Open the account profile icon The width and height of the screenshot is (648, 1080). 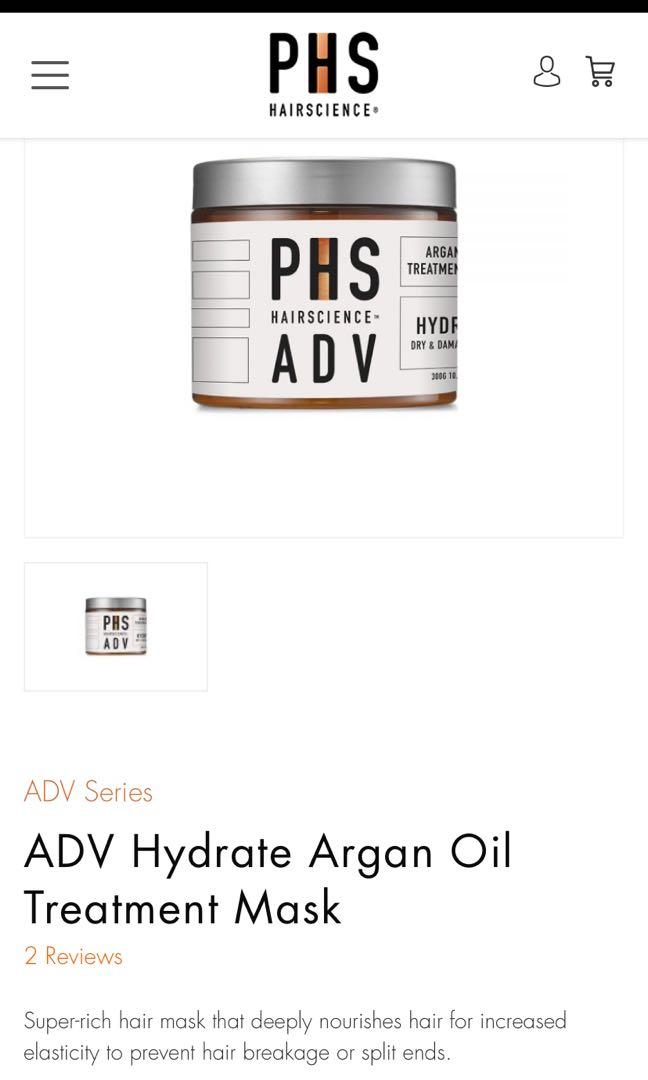click(547, 72)
